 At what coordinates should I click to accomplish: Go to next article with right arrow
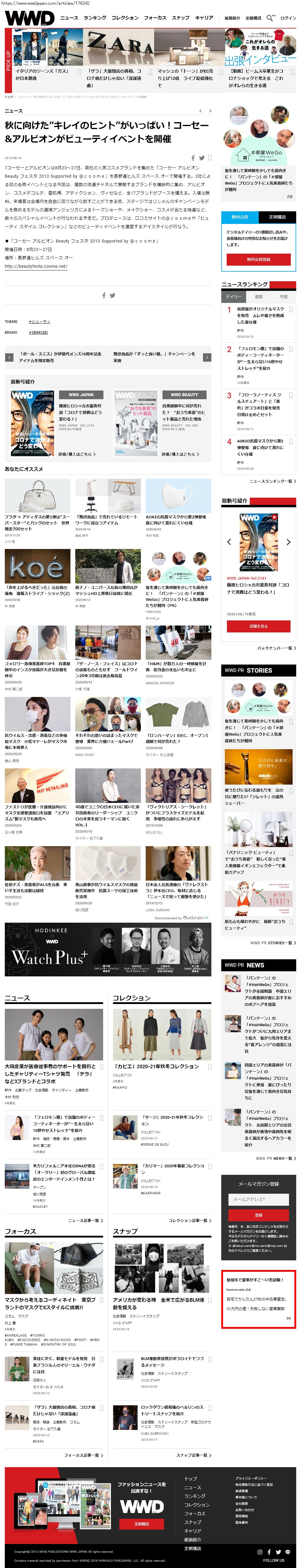tap(207, 357)
